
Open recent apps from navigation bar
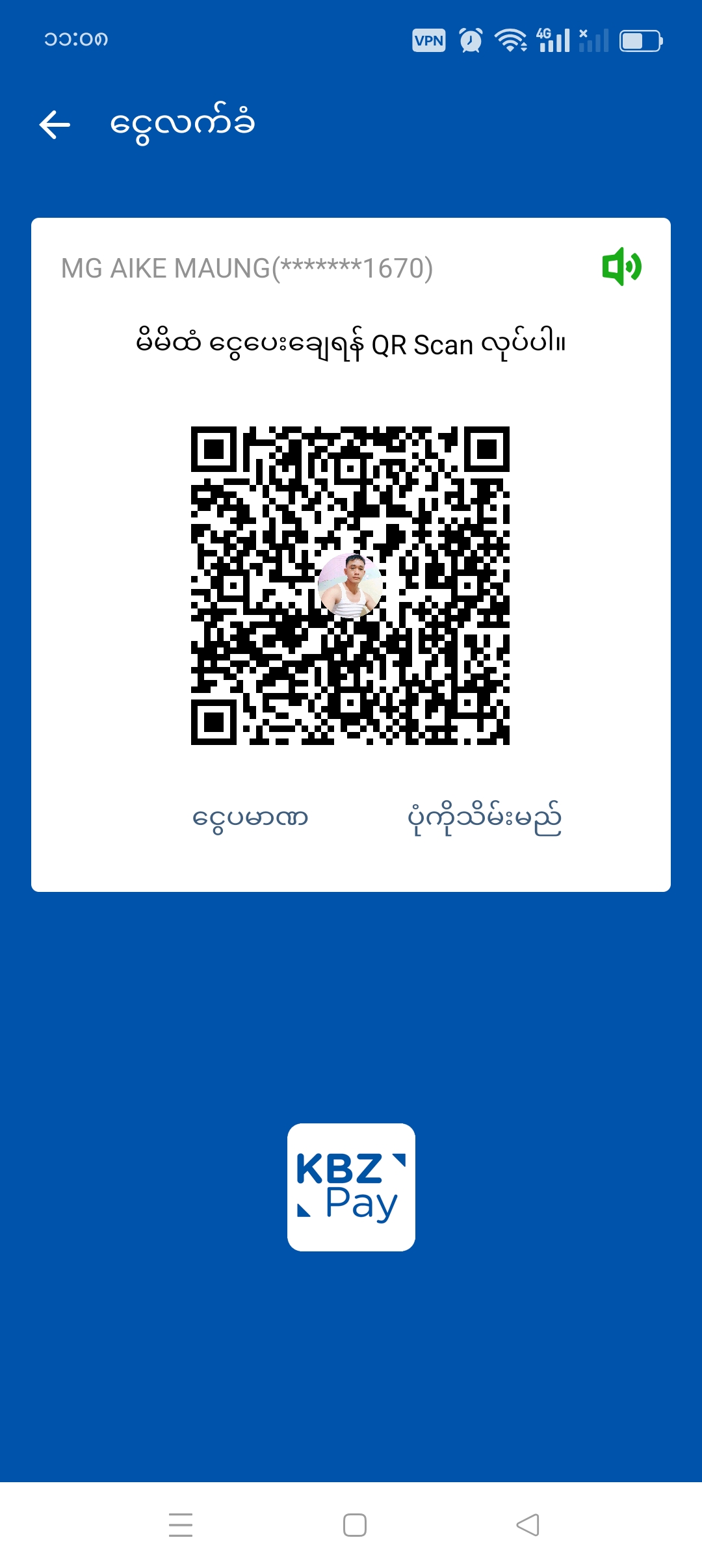pos(181,1525)
